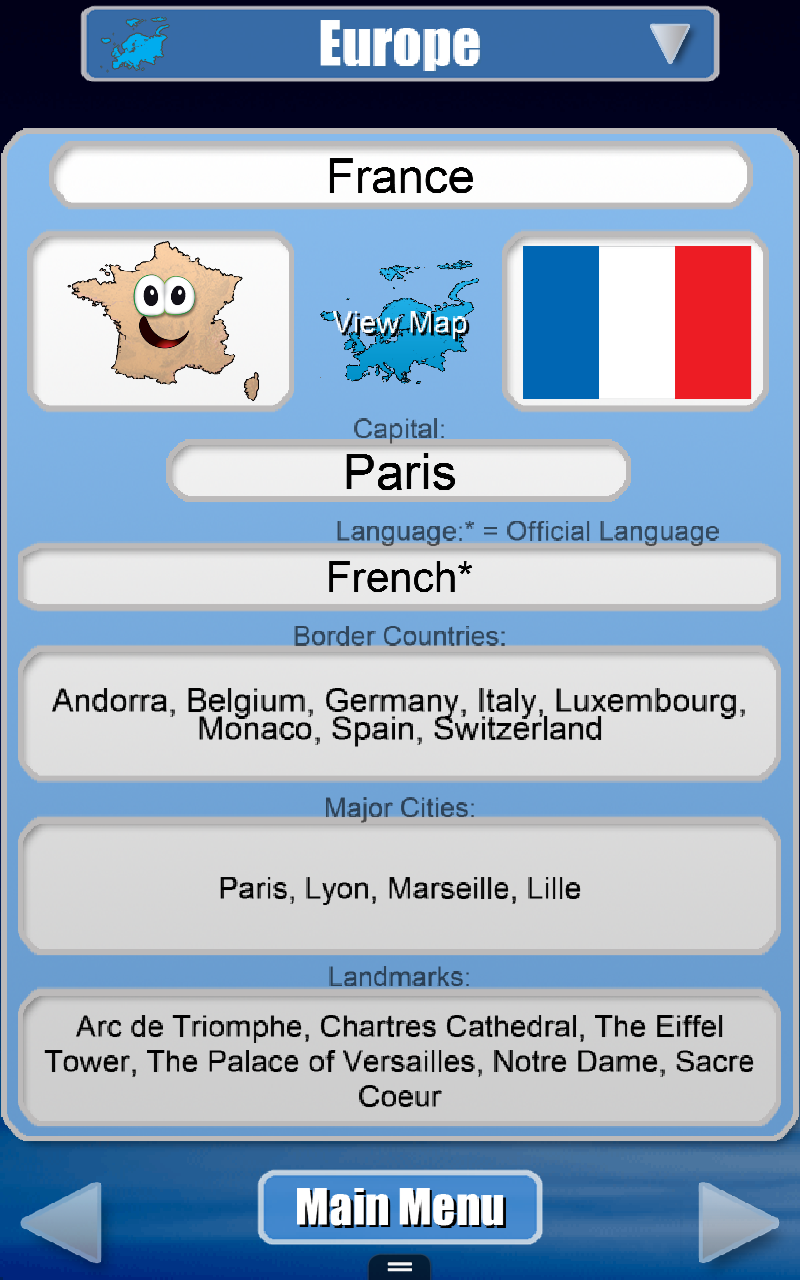The width and height of the screenshot is (800, 1280).
Task: Go to the Main Menu
Action: tap(399, 1207)
